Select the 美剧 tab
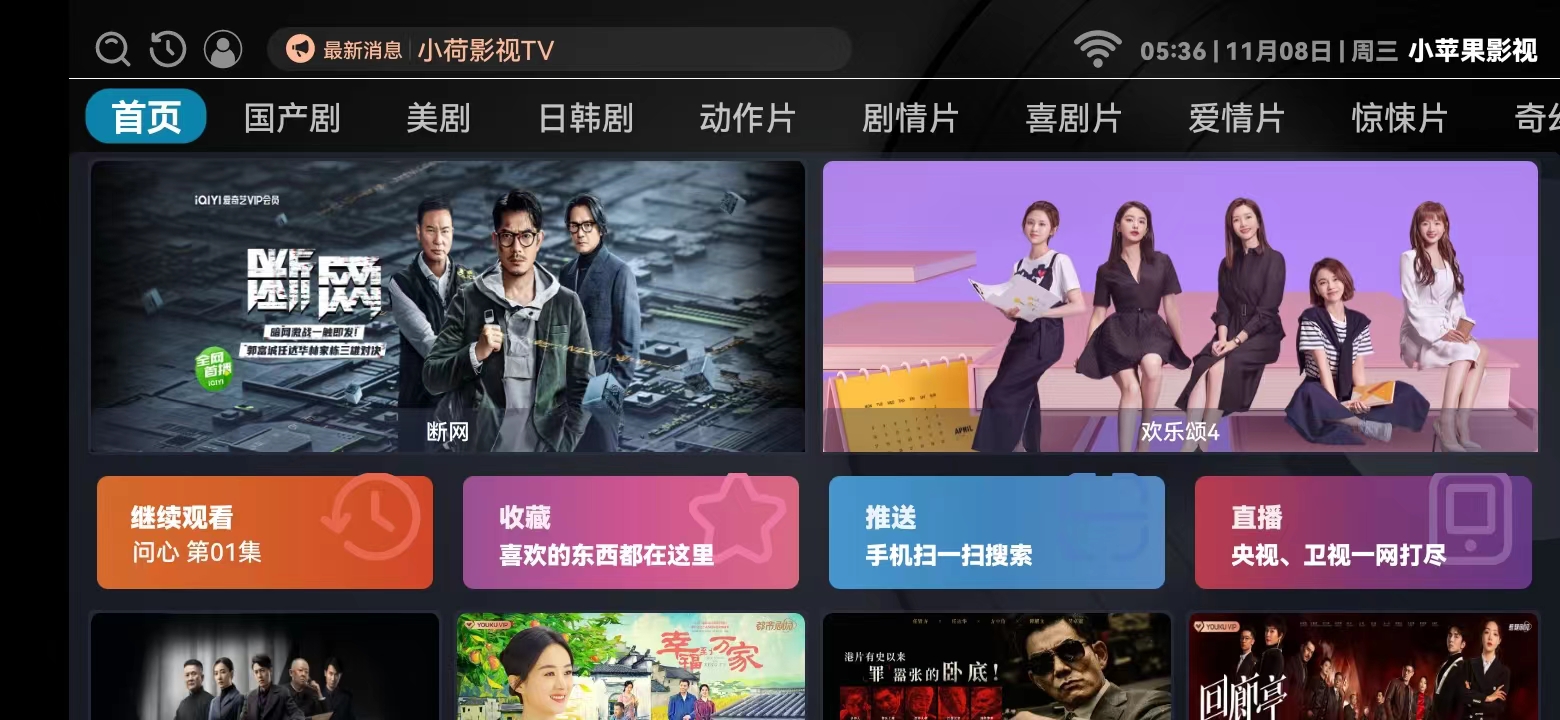The height and width of the screenshot is (720, 1560). point(438,118)
